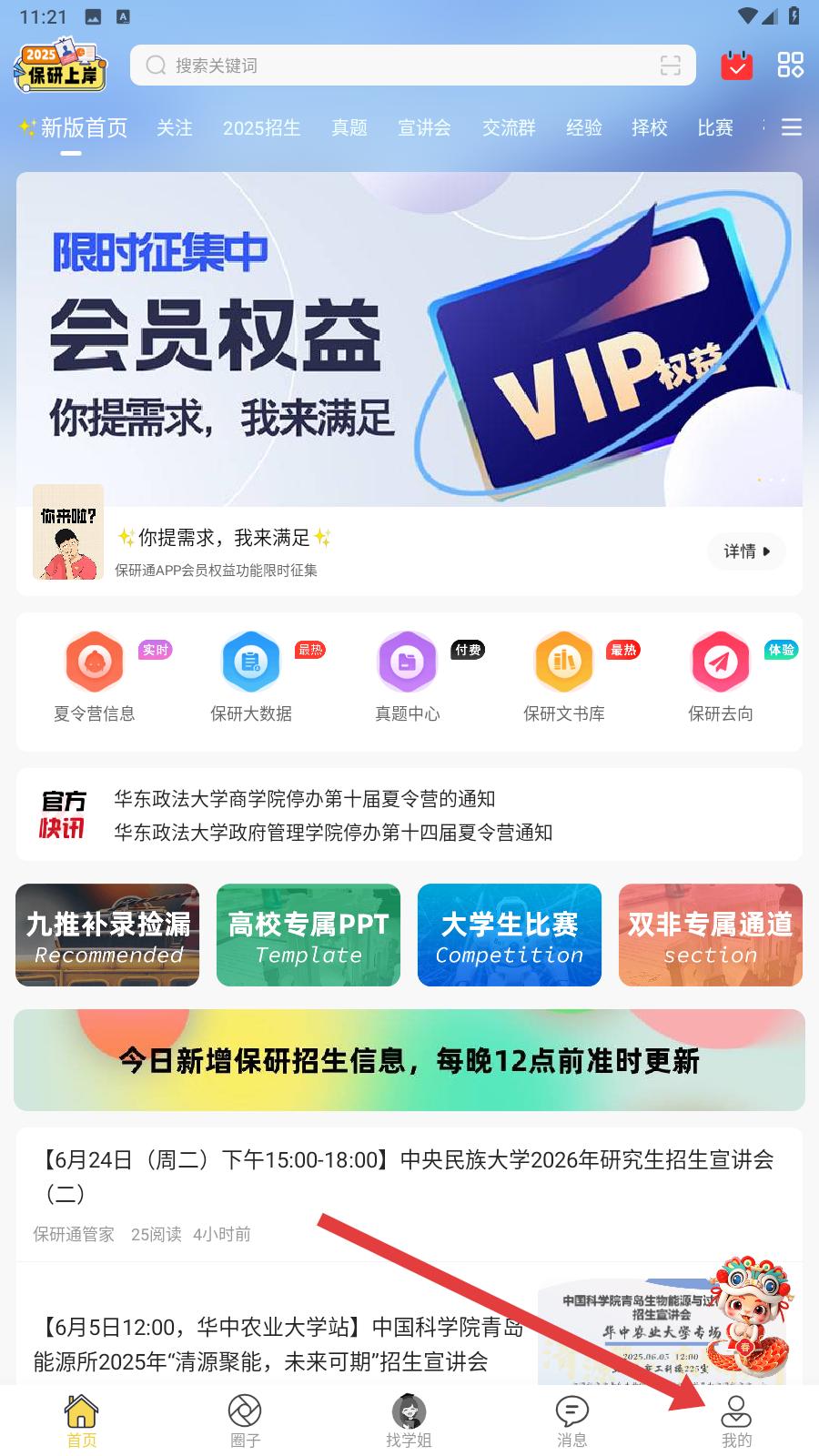Open 夏令营信息
This screenshot has height=1456, width=819.
[95, 678]
